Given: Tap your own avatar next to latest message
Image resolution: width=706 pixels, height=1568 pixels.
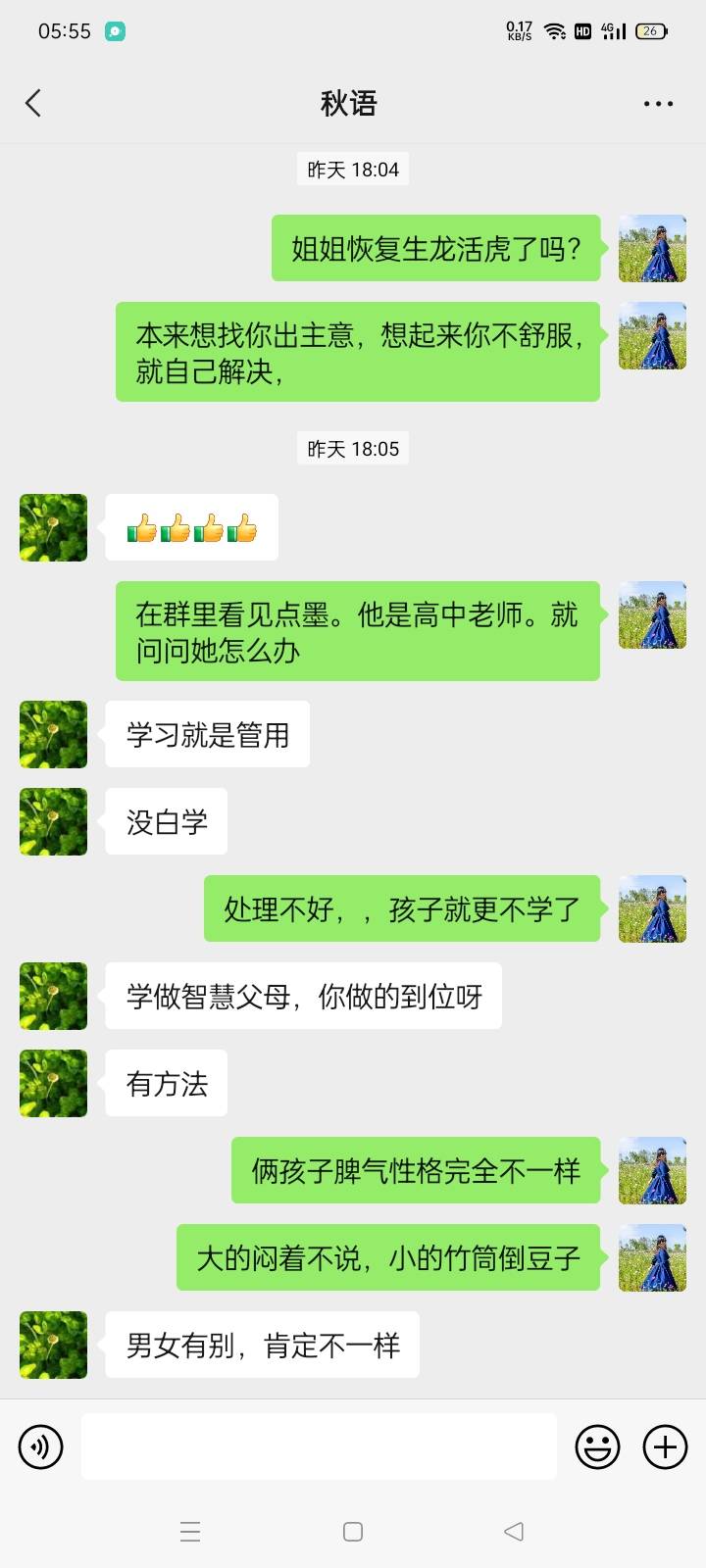Looking at the screenshot, I should [x=652, y=1258].
